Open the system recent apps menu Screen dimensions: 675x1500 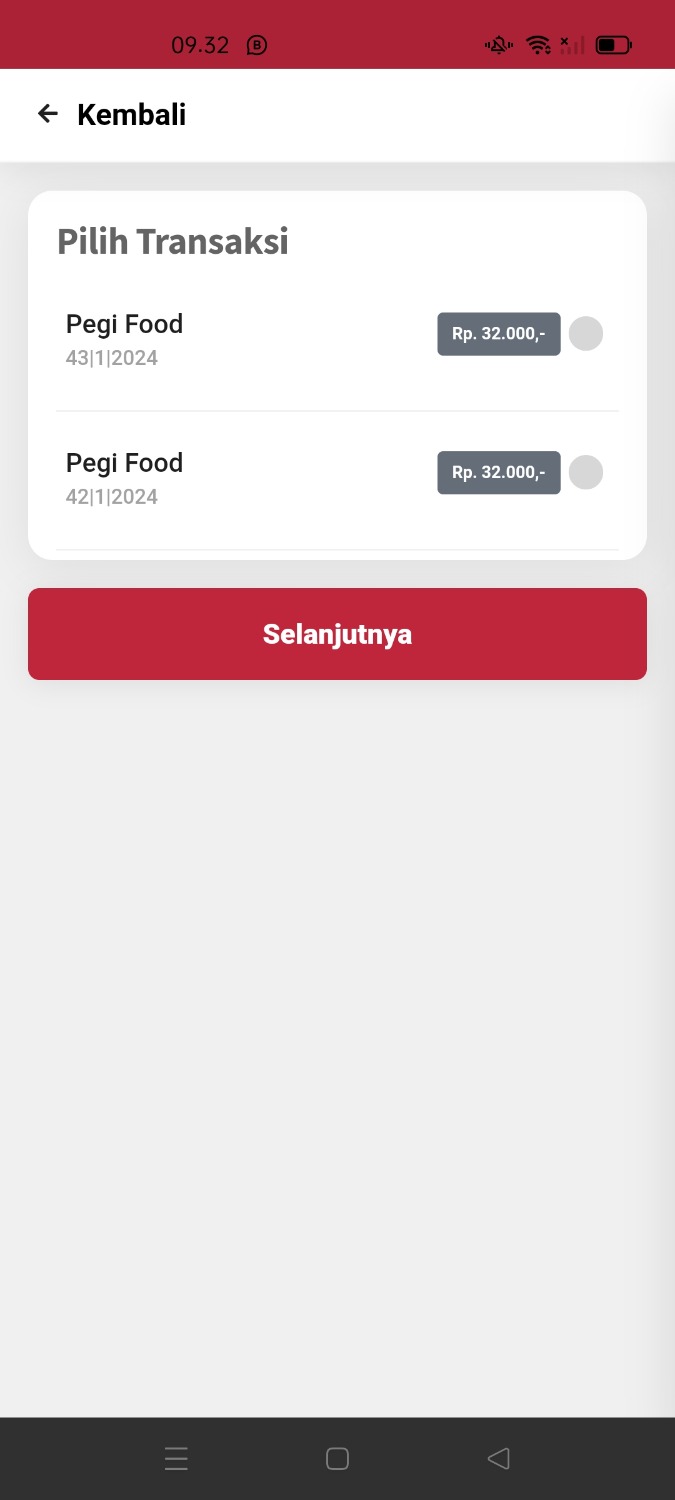tap(176, 1459)
